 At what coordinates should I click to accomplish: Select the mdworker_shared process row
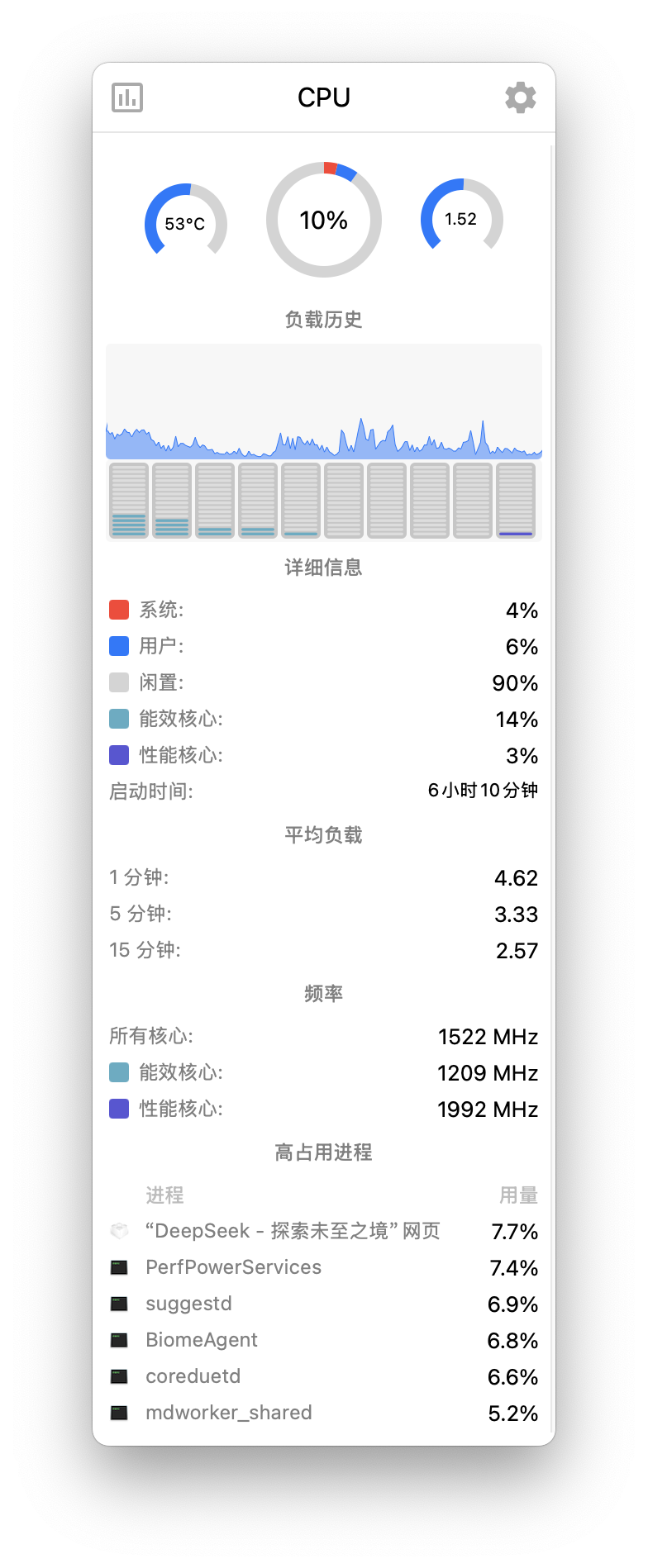(x=229, y=1413)
